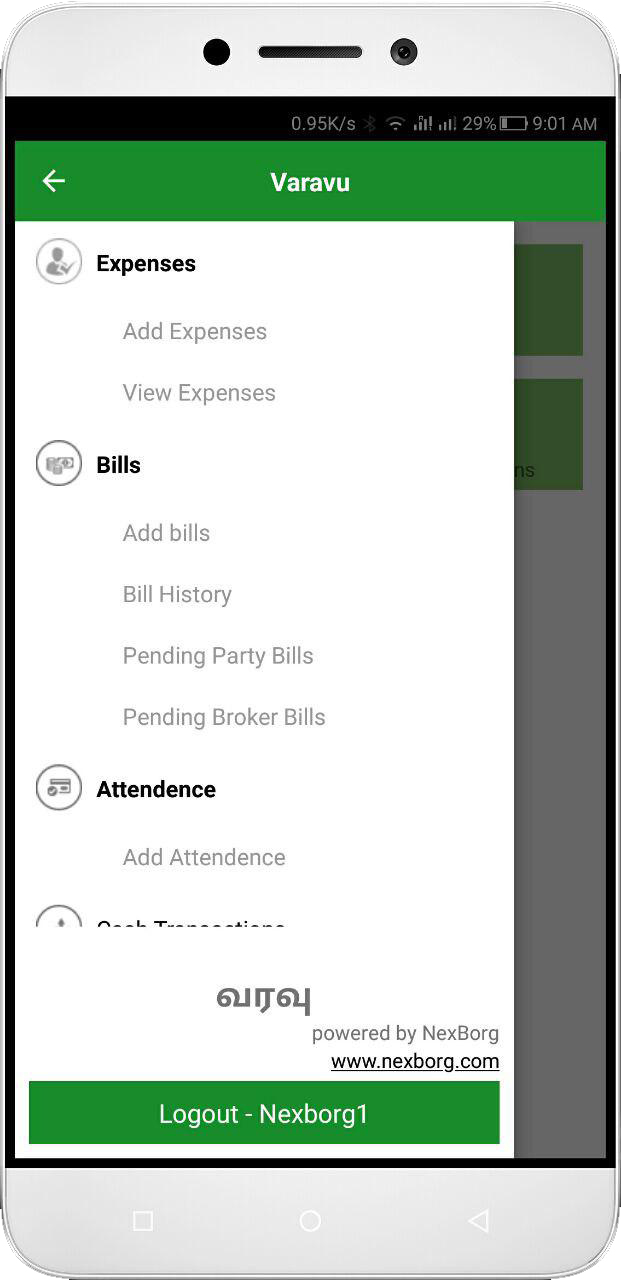Open the www.nexborg.com link
This screenshot has width=621, height=1280.
pos(415,1061)
